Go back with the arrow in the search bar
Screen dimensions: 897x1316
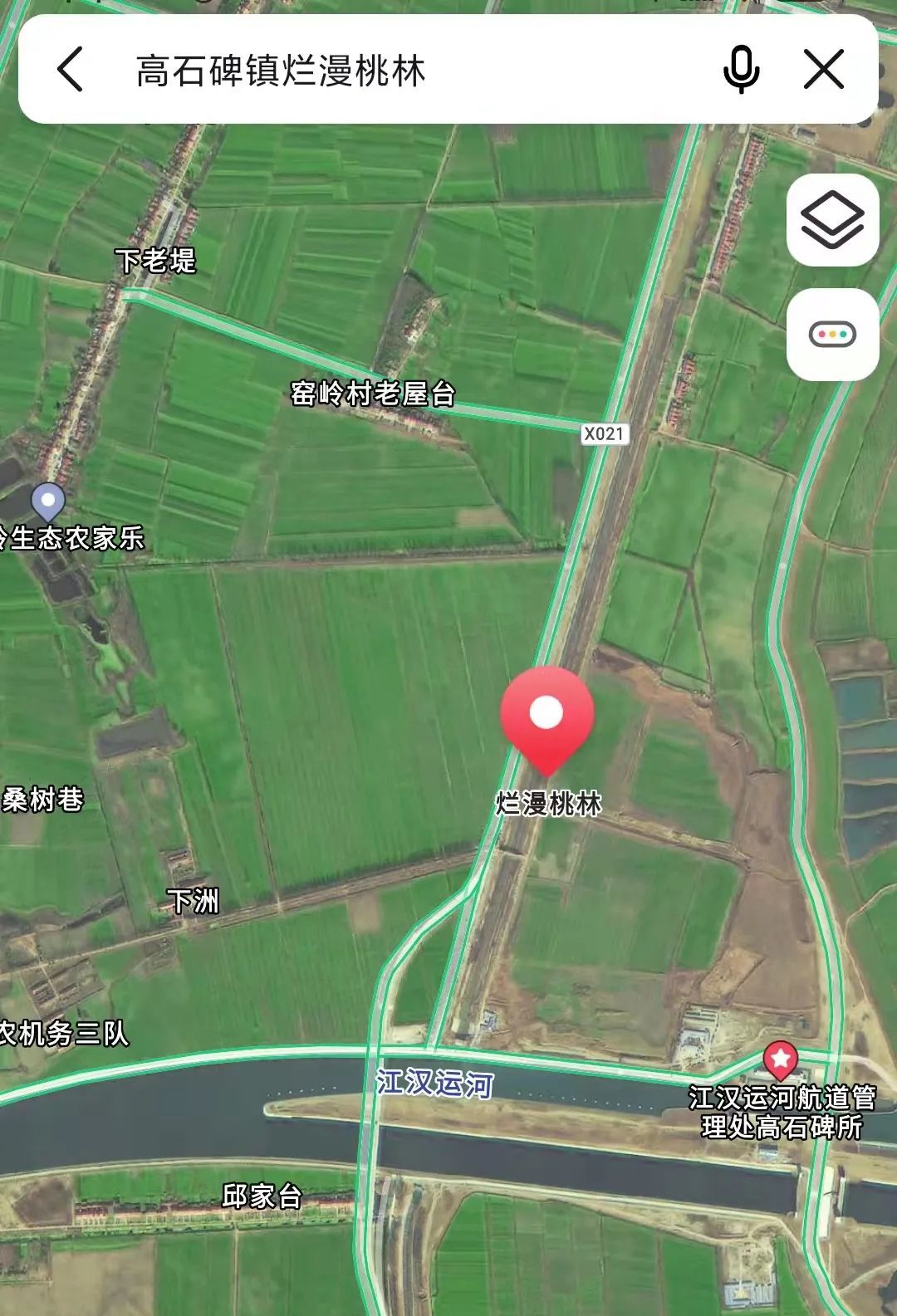click(71, 70)
